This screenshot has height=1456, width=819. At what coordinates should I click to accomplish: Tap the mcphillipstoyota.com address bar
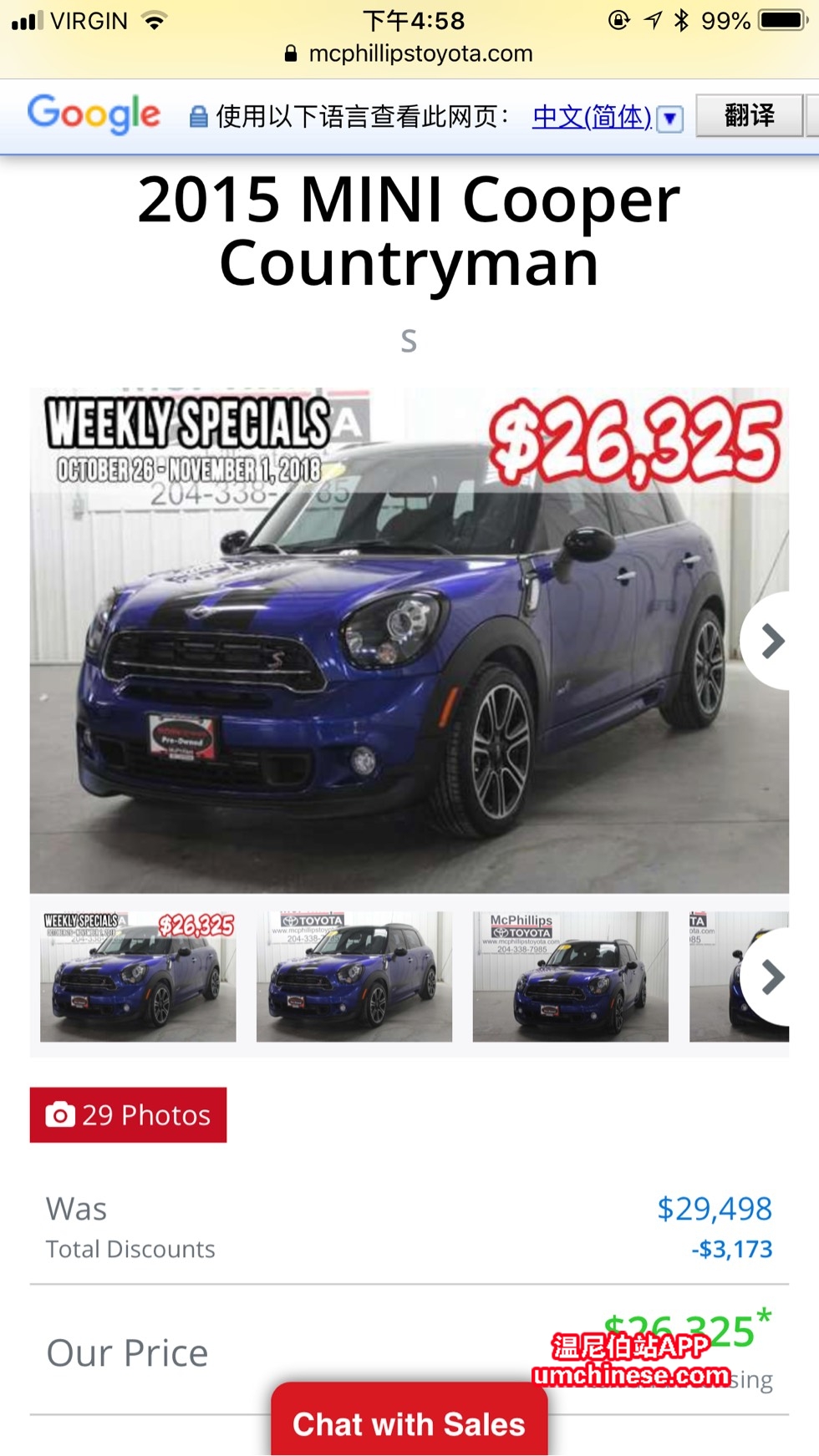click(409, 53)
